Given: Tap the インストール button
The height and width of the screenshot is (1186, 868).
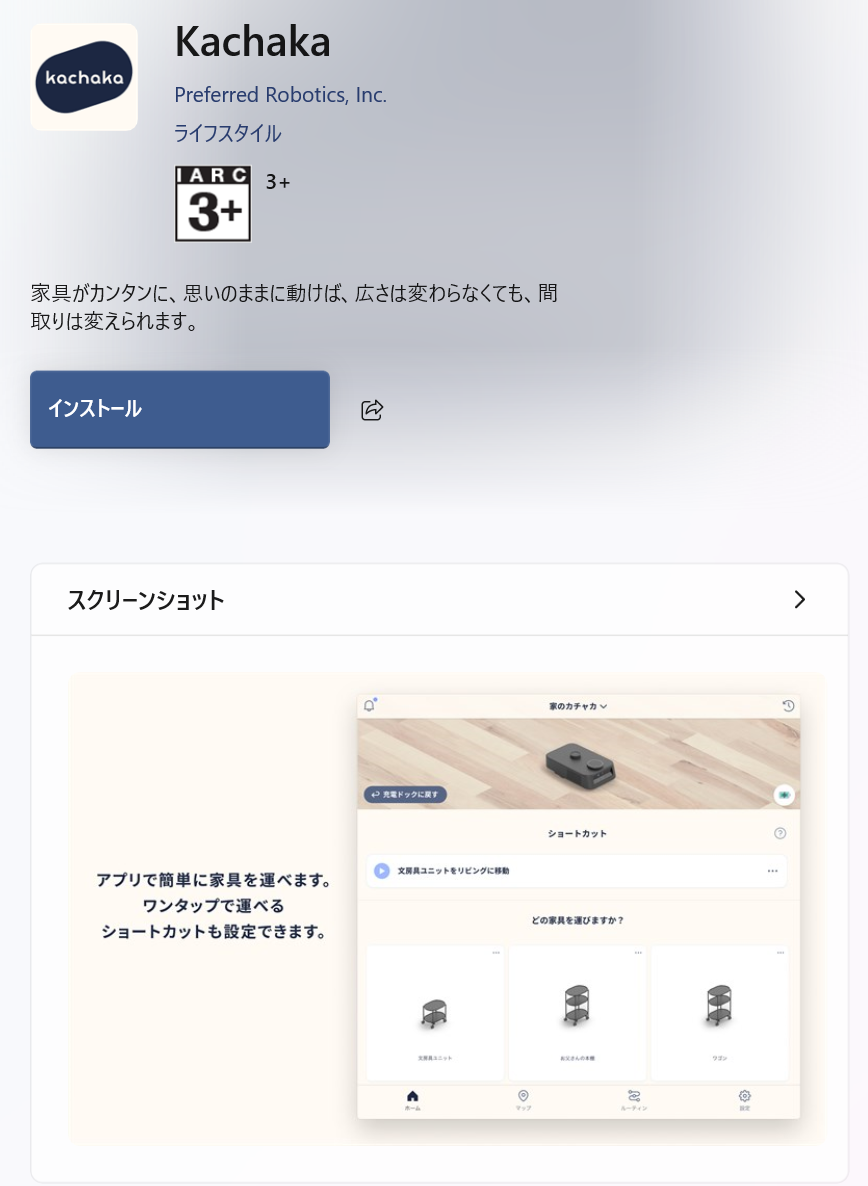Looking at the screenshot, I should (180, 409).
